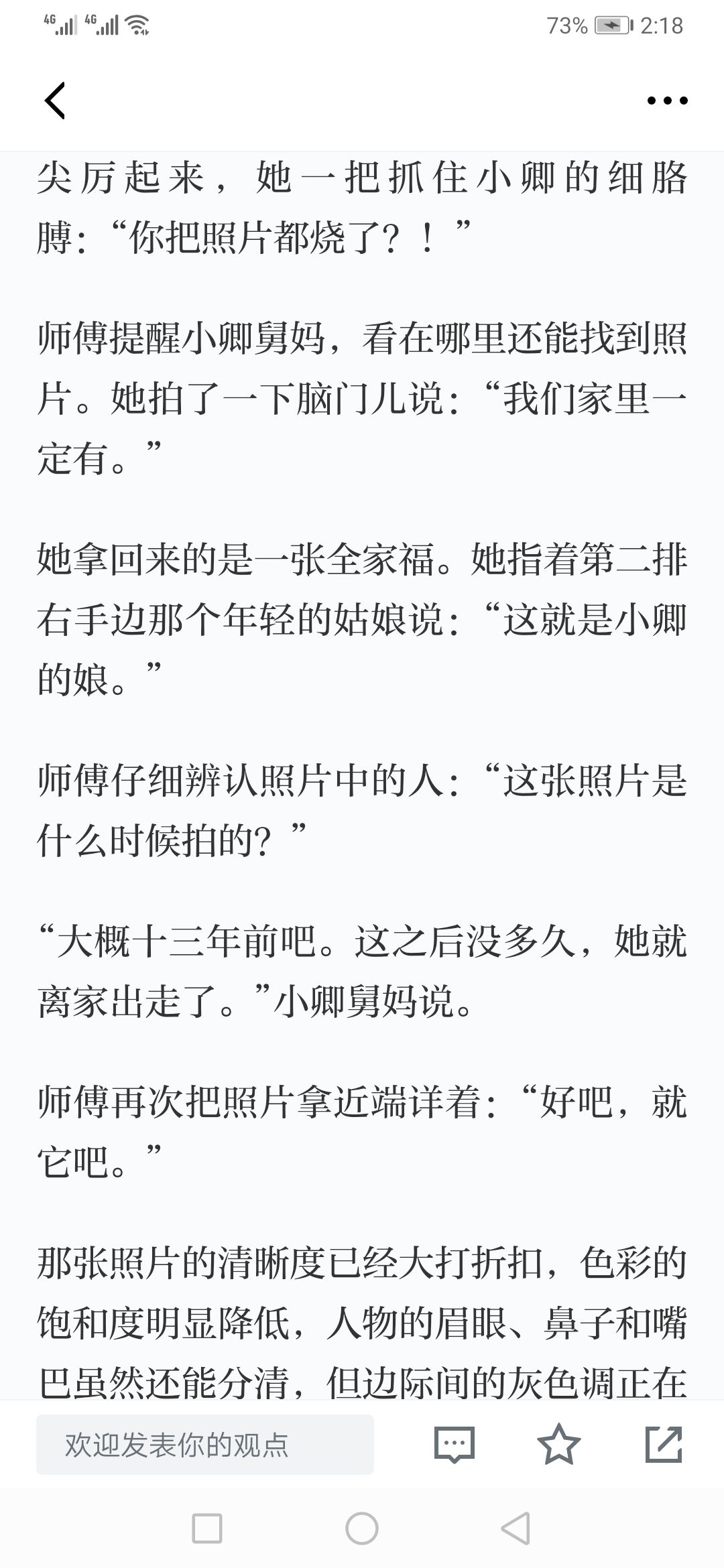The width and height of the screenshot is (724, 1568).
Task: Open recent apps with the square button
Action: click(x=207, y=1528)
